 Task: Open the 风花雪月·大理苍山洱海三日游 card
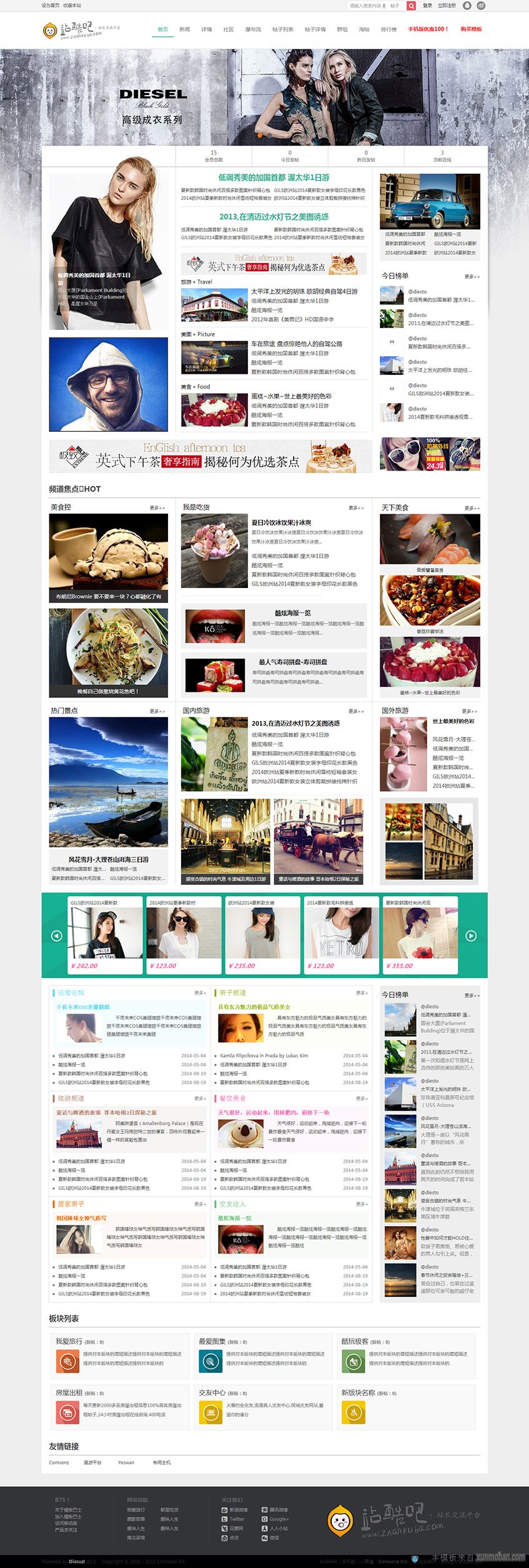tap(108, 859)
